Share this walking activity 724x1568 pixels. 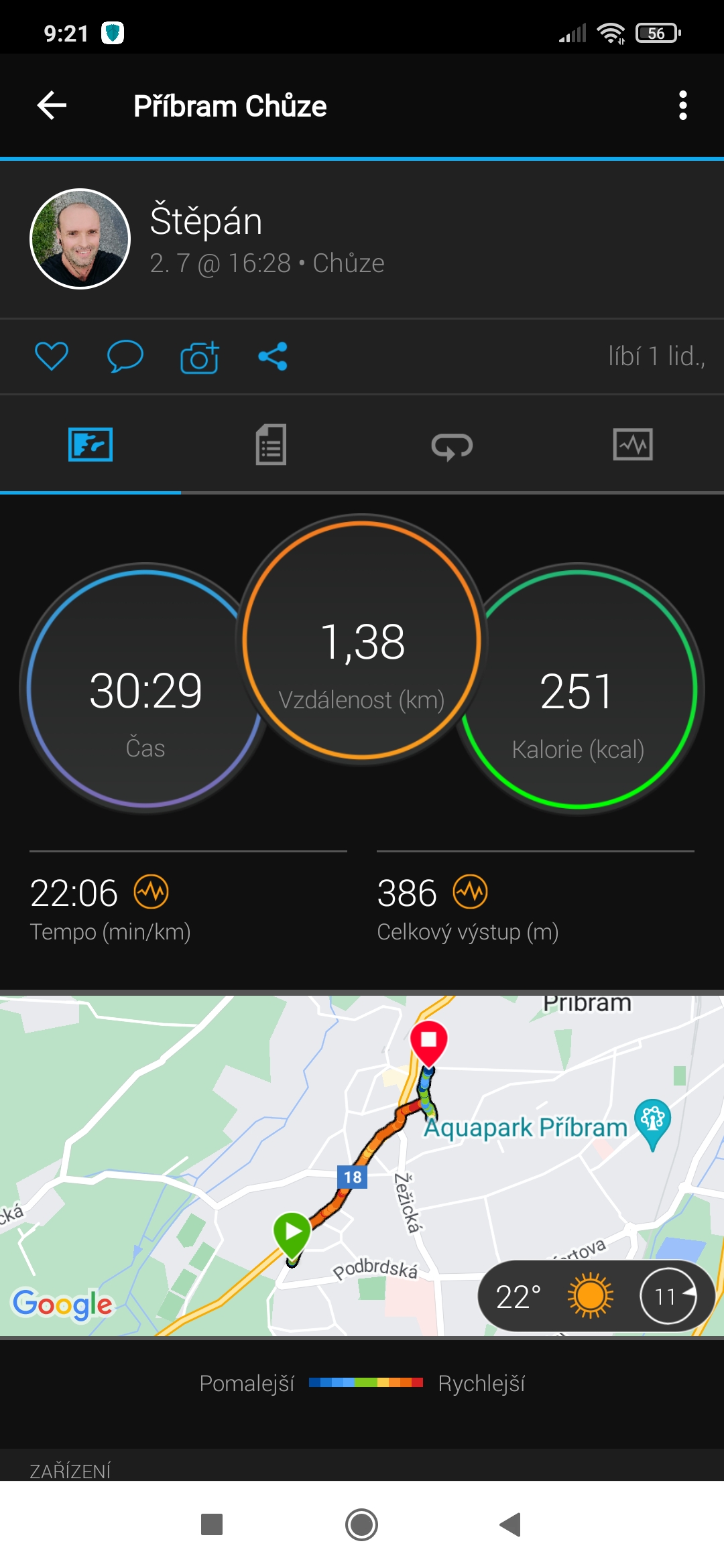pos(273,356)
